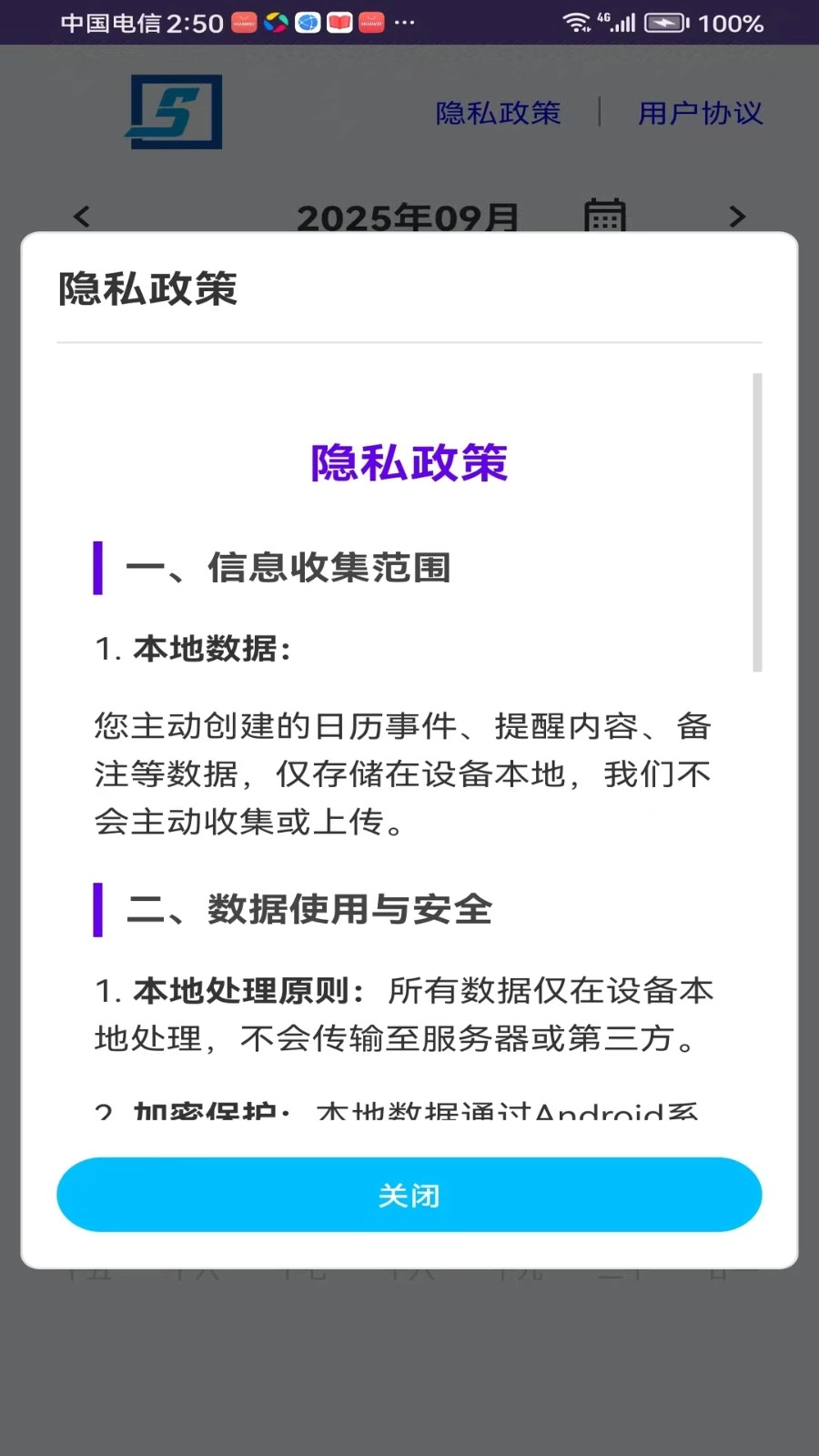Open the red book notification icon
Viewport: 819px width, 1456px height.
click(340, 23)
